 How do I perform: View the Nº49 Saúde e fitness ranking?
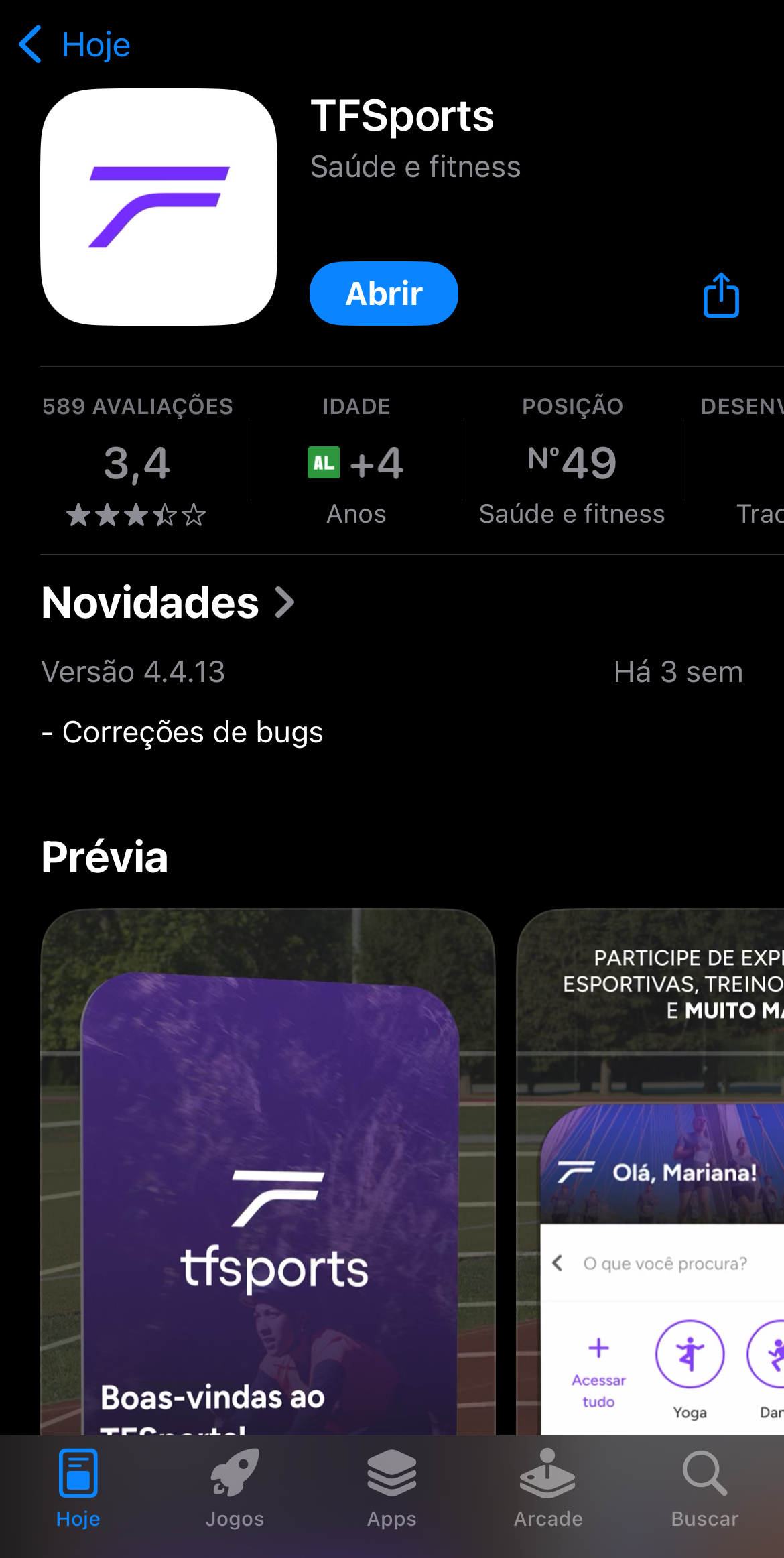pyautogui.click(x=572, y=462)
